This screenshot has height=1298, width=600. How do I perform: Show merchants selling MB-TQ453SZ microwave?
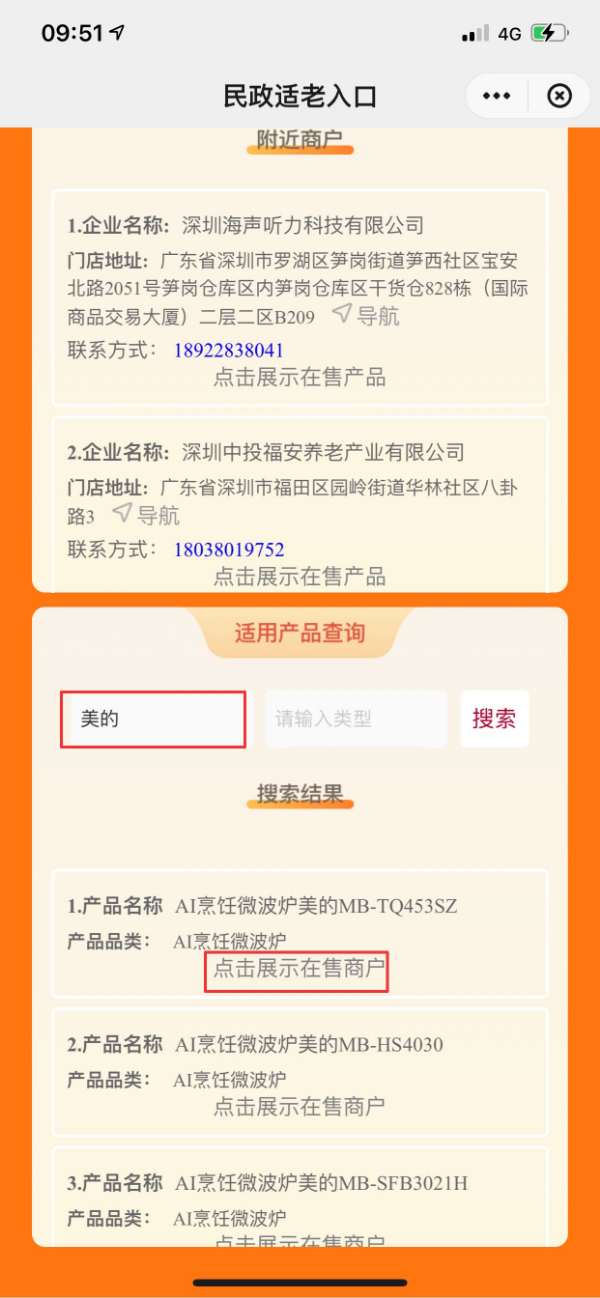[x=297, y=968]
